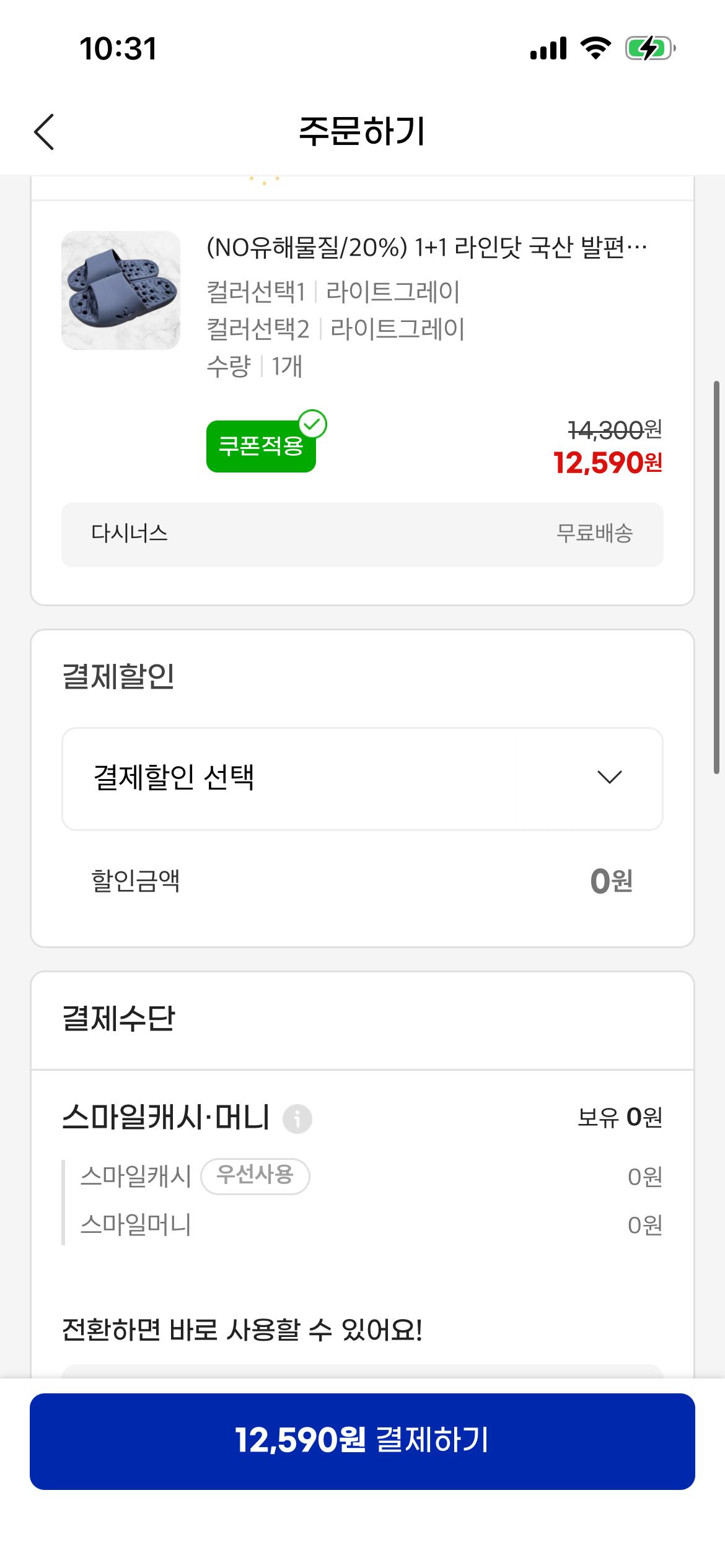This screenshot has width=725, height=1568.
Task: Open the 주문하기 title menu
Action: (x=362, y=130)
